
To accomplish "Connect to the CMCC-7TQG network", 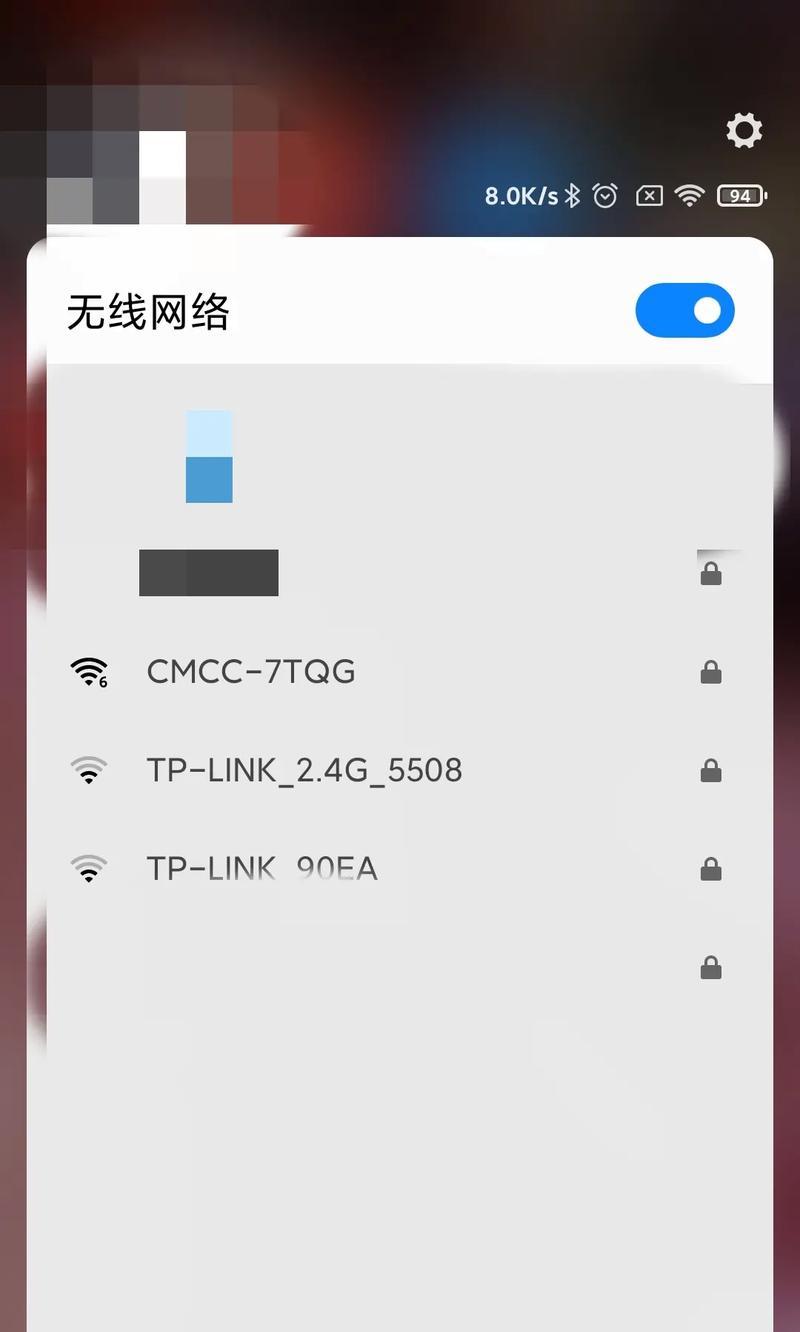I will pyautogui.click(x=251, y=672).
